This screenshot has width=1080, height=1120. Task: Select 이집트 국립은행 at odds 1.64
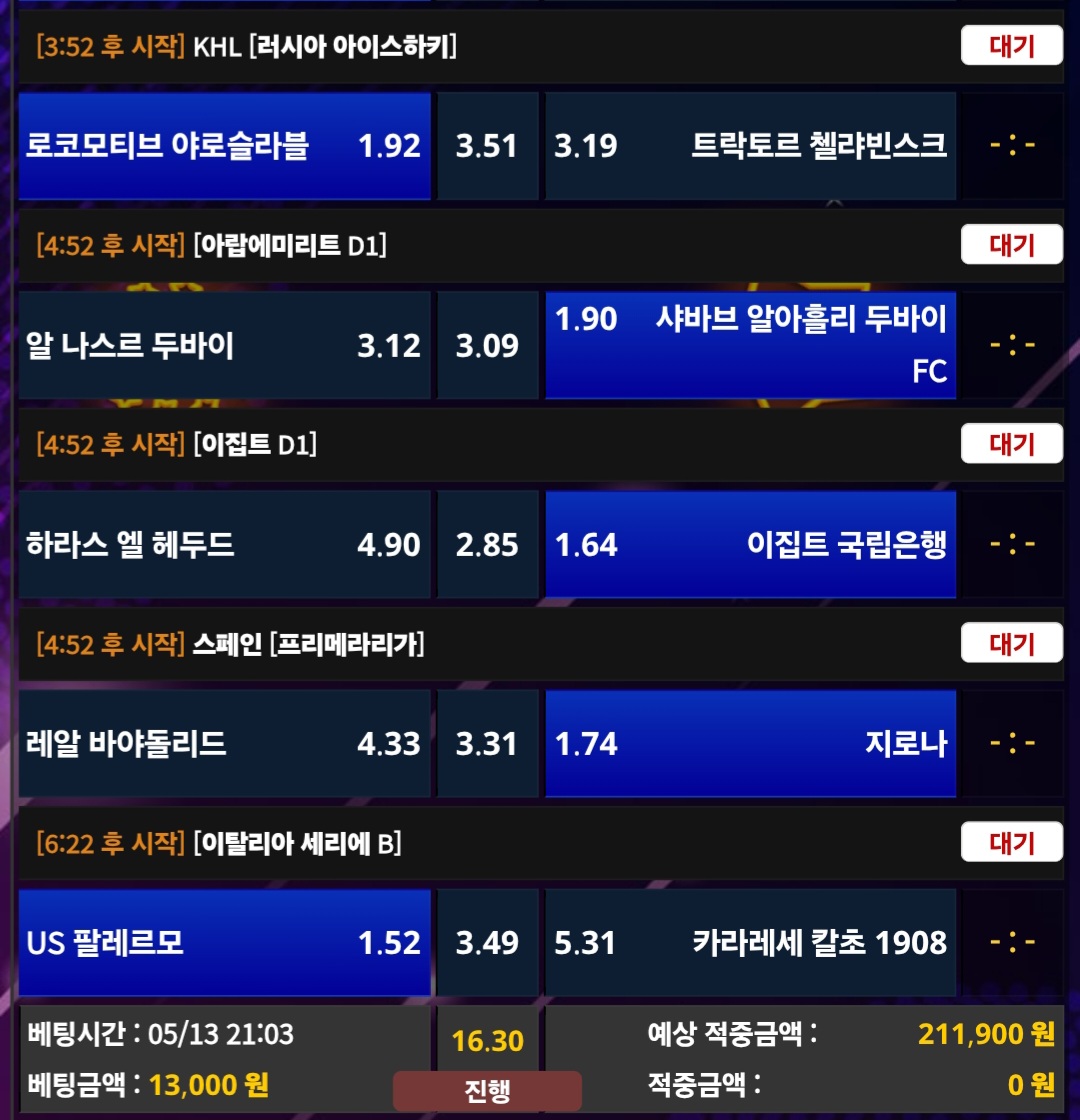(x=750, y=545)
